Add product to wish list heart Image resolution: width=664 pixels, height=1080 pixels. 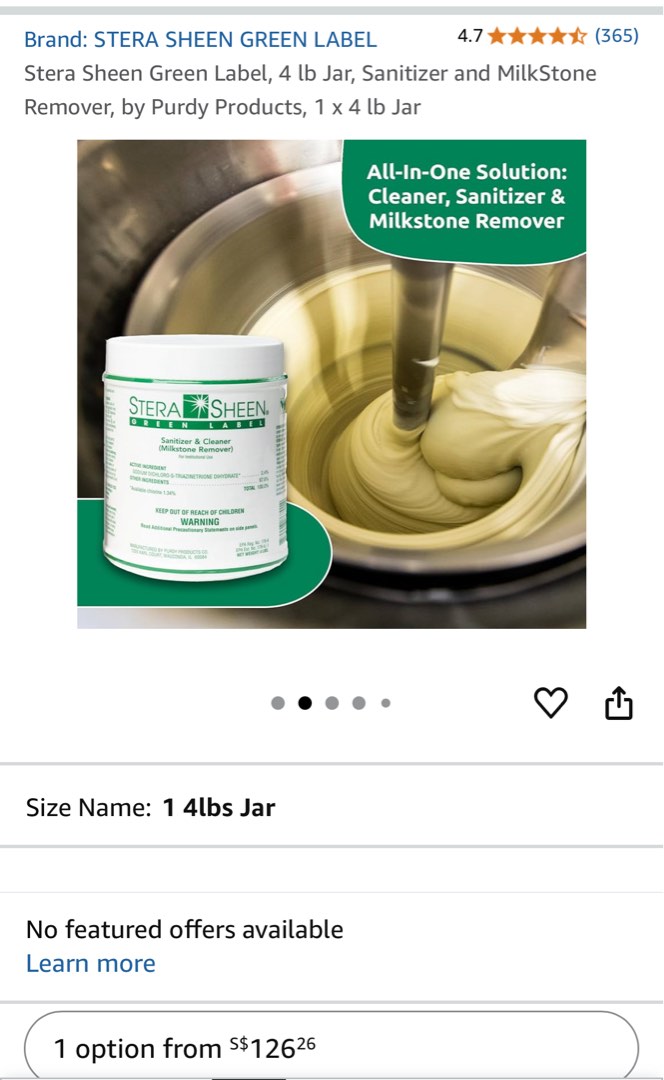coord(550,703)
